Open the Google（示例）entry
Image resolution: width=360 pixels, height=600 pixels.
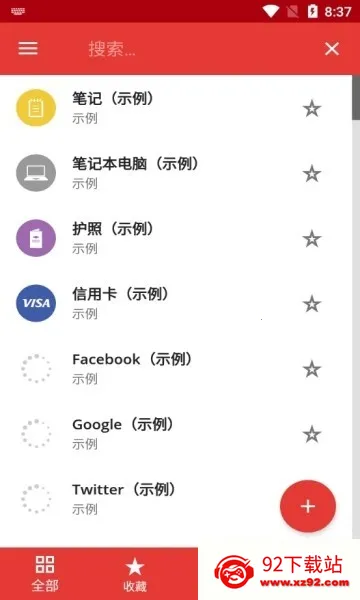[176, 434]
